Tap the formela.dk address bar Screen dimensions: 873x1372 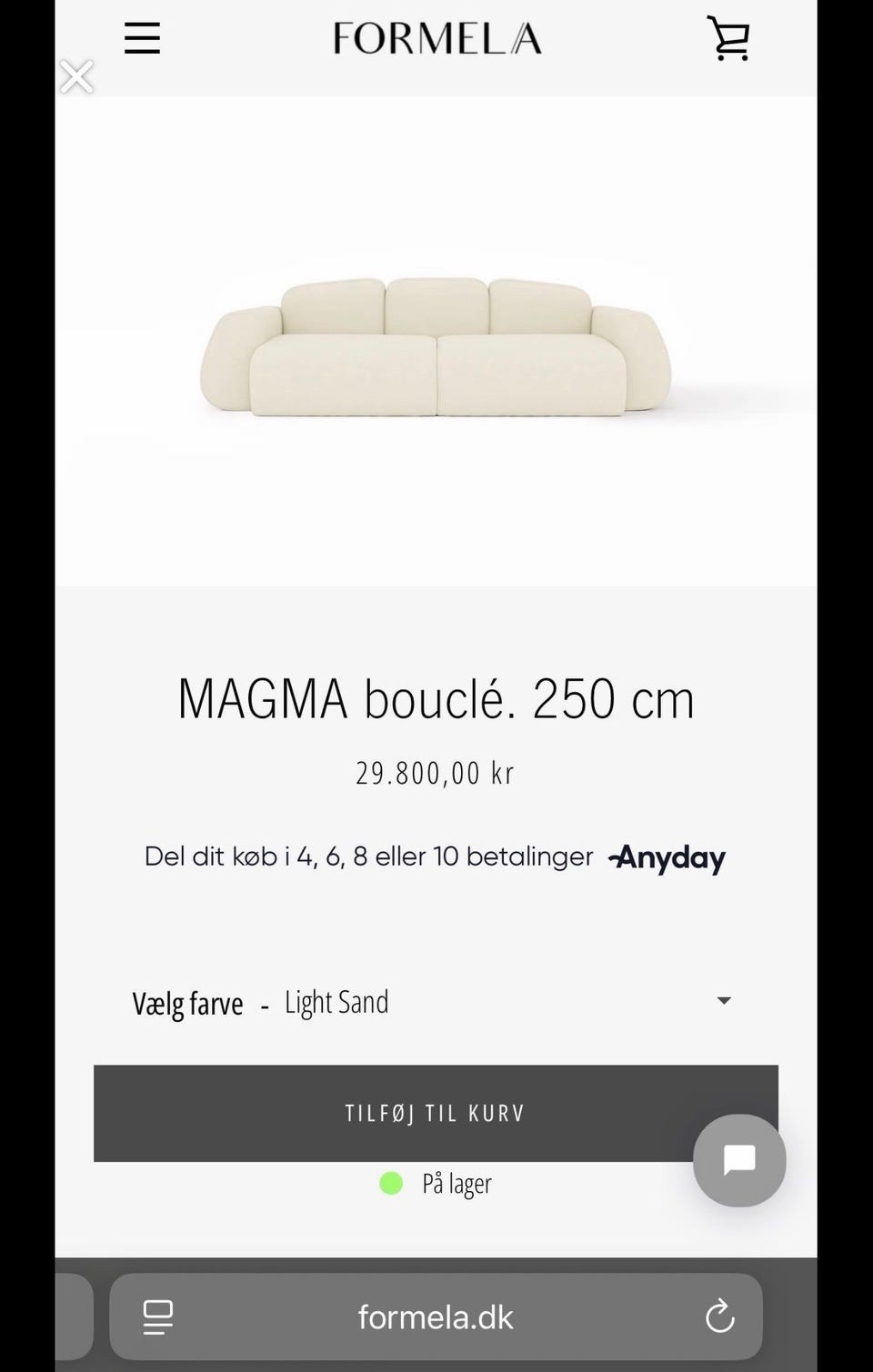click(436, 1317)
